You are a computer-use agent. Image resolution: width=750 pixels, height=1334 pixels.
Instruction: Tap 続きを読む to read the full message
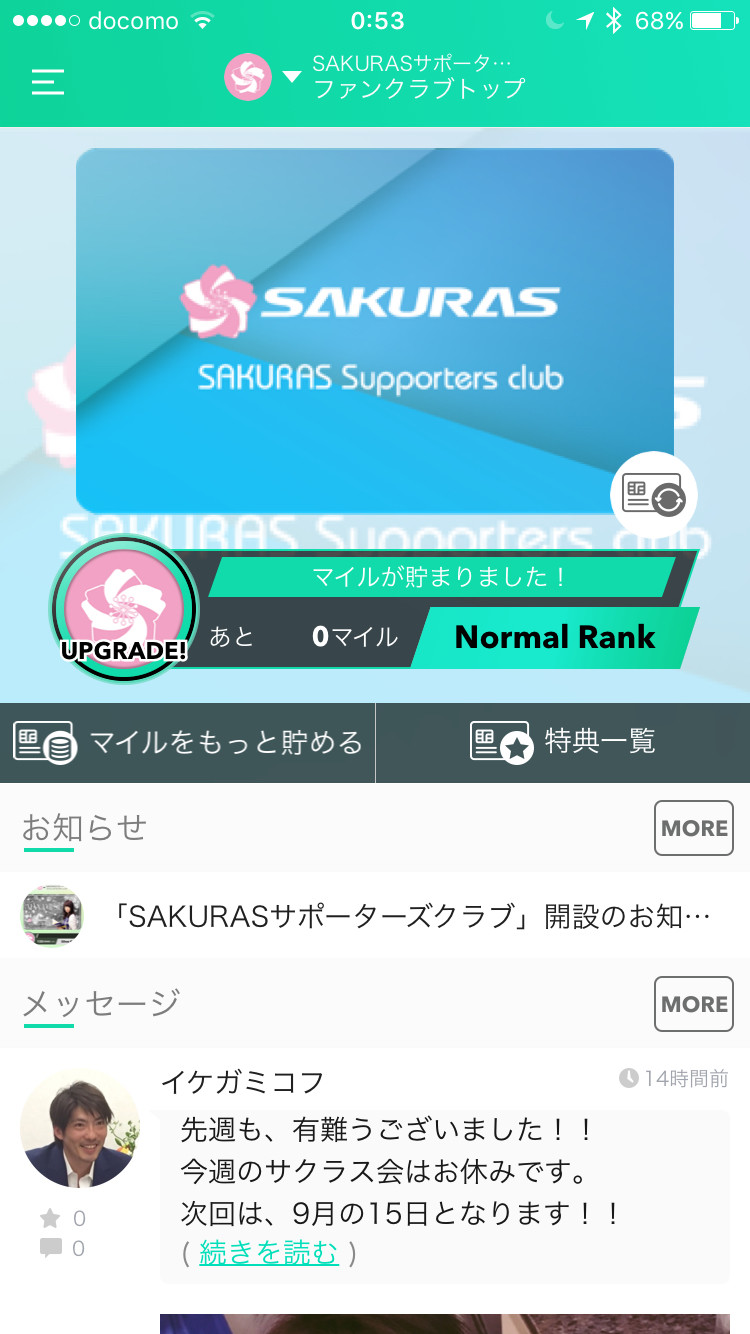point(269,1252)
